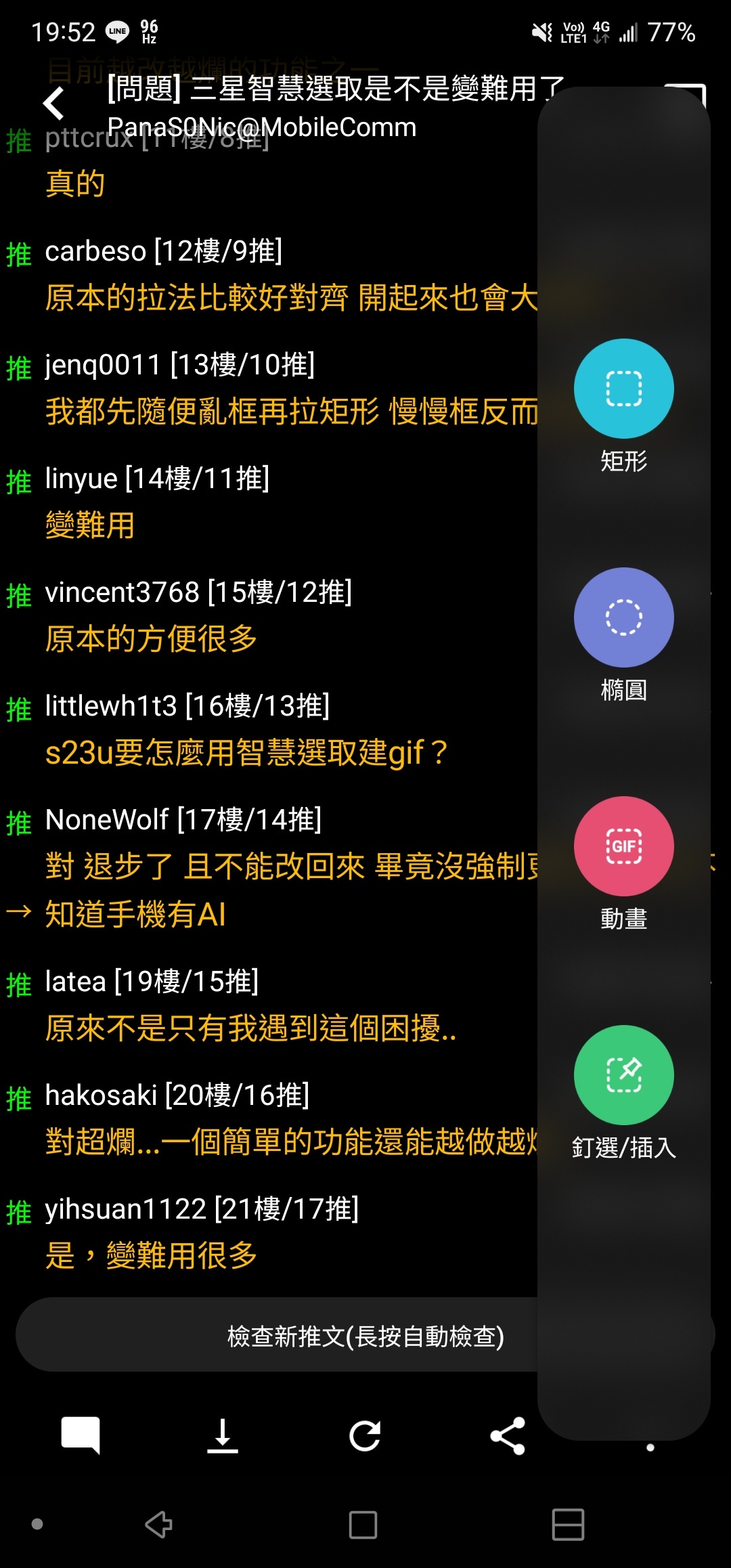The width and height of the screenshot is (731, 1568).
Task: Go back from this PTT post
Action: [53, 104]
